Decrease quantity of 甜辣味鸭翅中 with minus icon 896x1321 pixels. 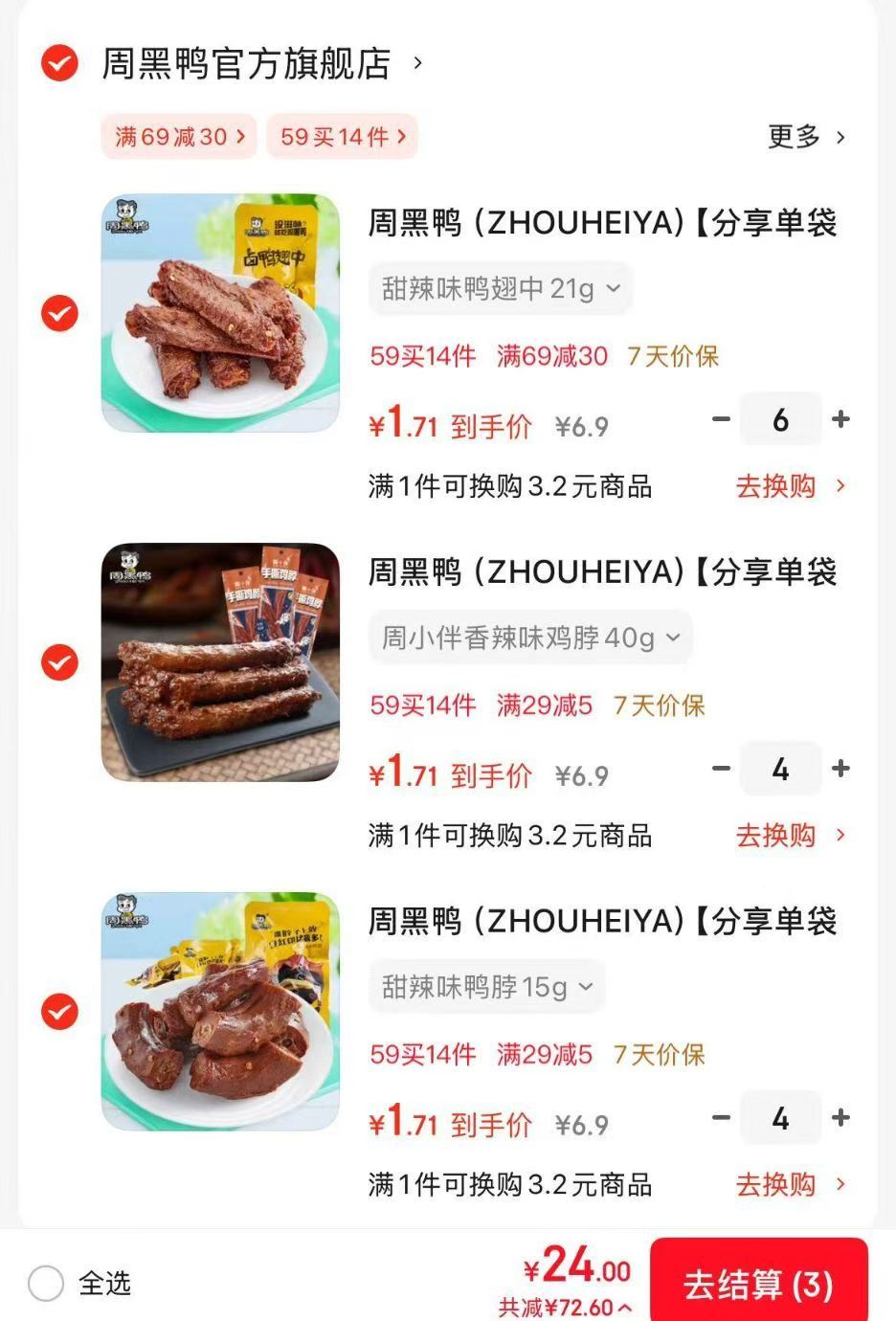tap(722, 419)
